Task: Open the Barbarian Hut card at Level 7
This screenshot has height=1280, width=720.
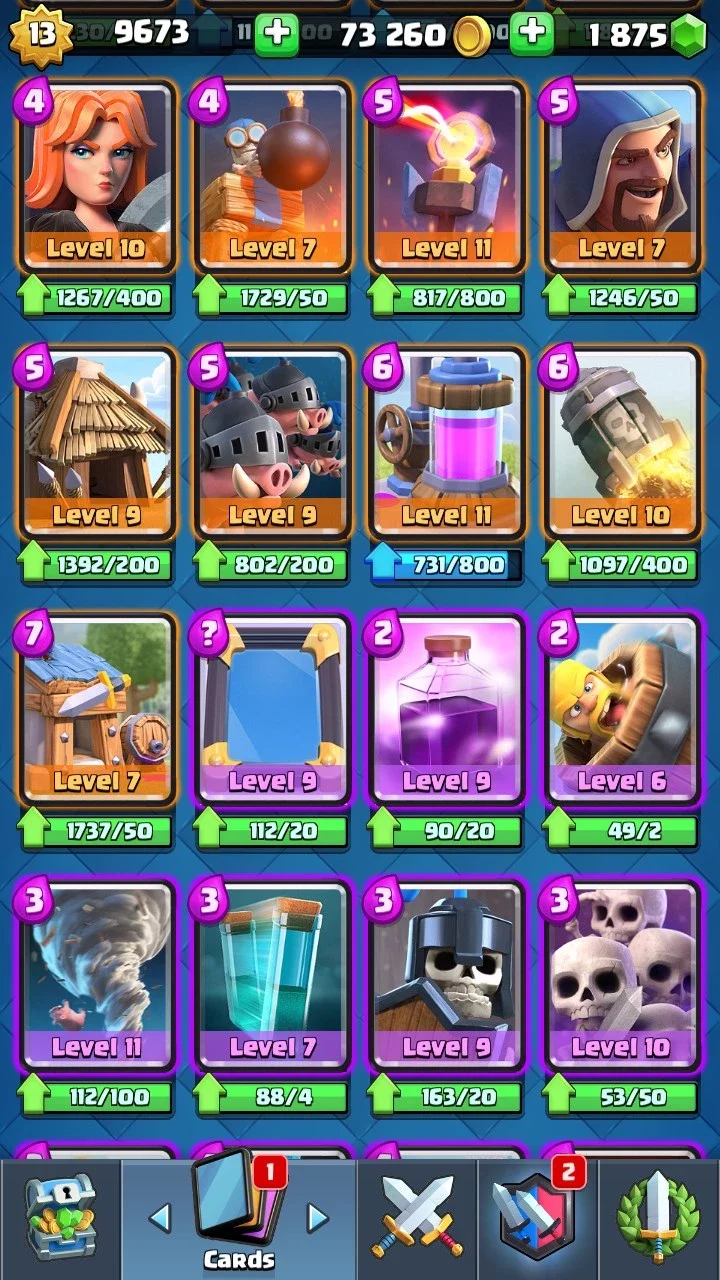Action: tap(97, 710)
